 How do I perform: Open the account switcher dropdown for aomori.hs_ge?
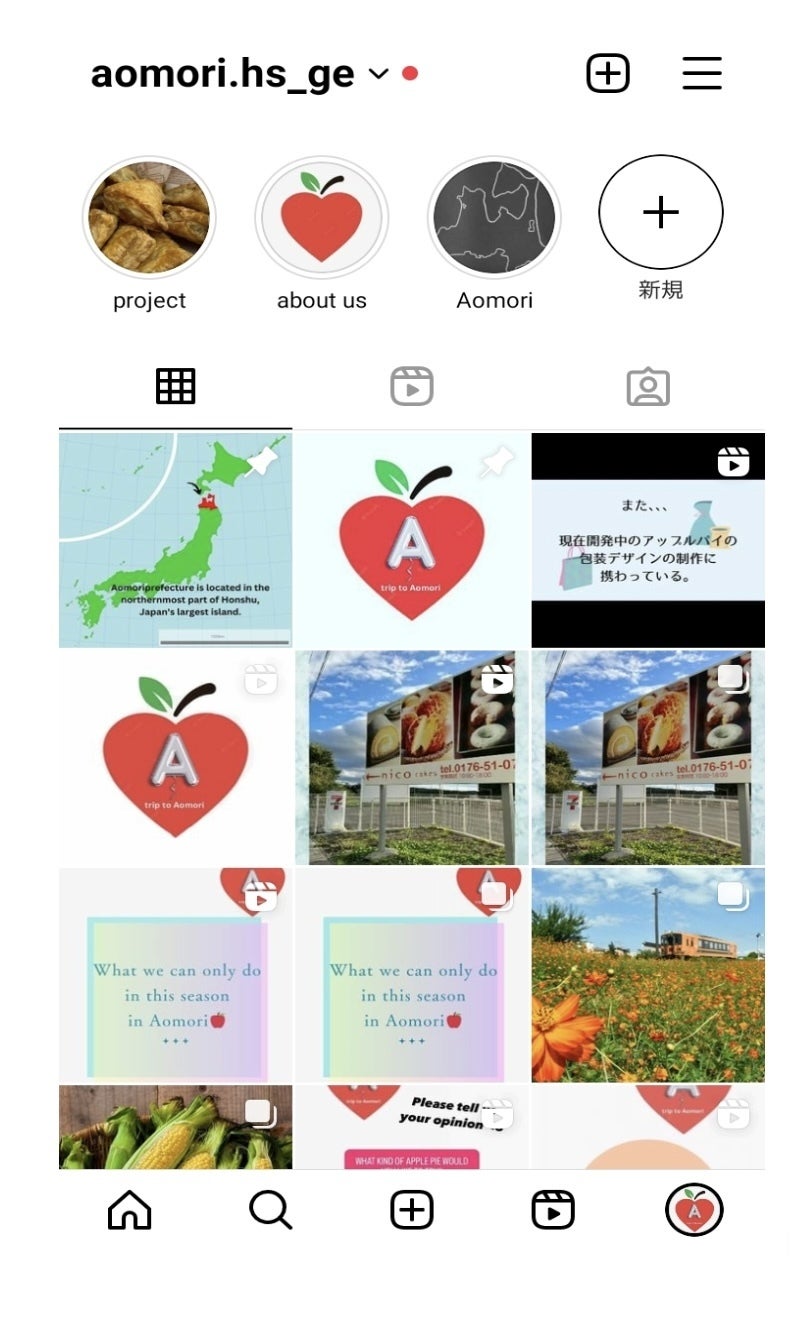pos(378,74)
